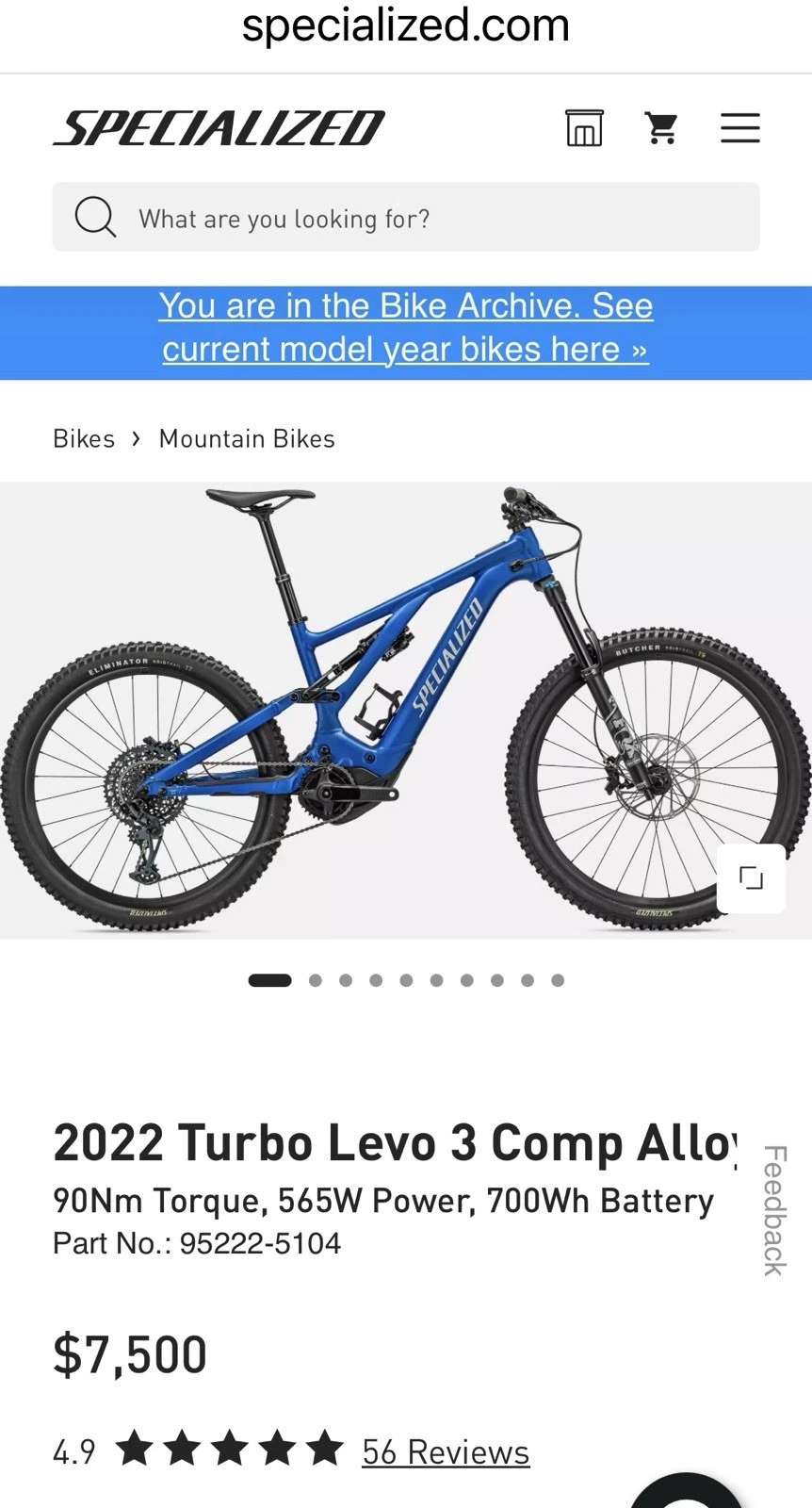Open the shopping cart

tap(661, 128)
